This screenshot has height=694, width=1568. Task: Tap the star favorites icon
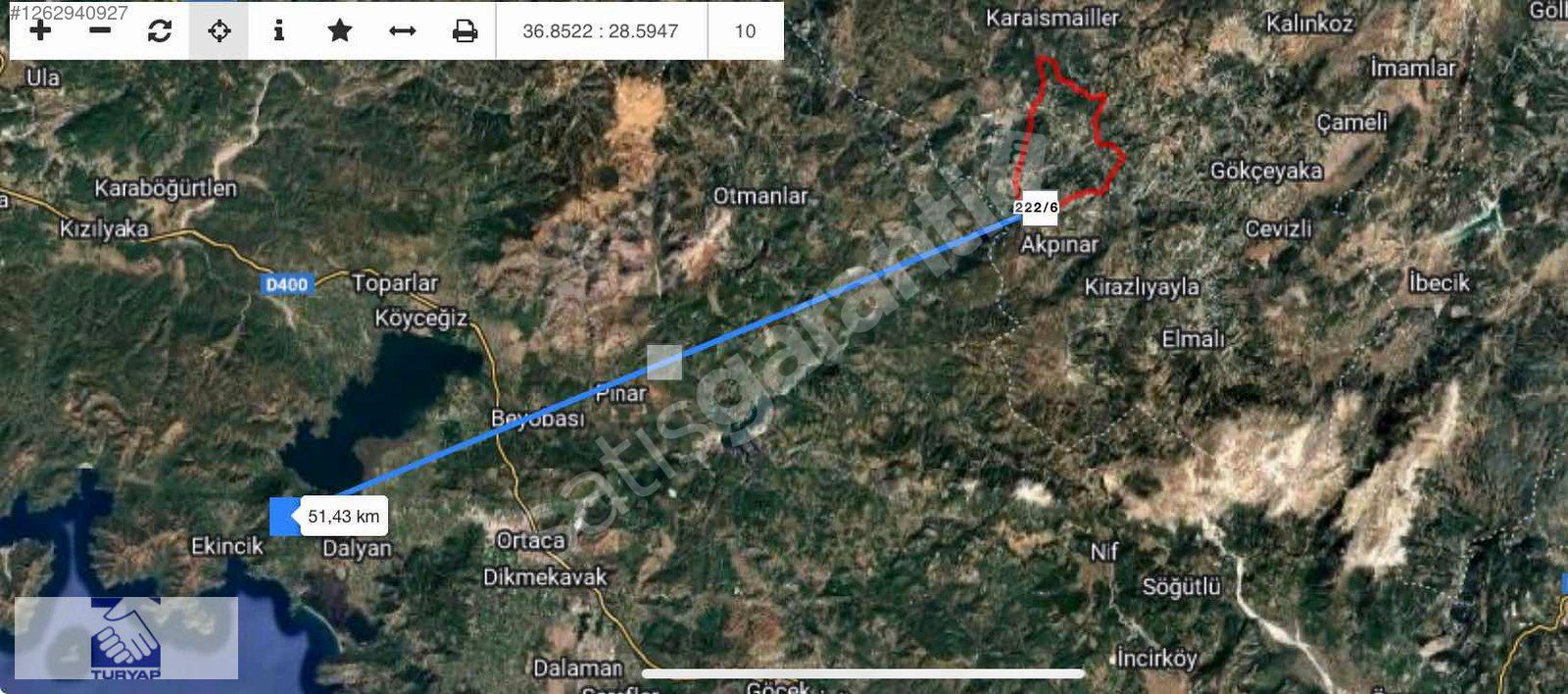pos(340,31)
